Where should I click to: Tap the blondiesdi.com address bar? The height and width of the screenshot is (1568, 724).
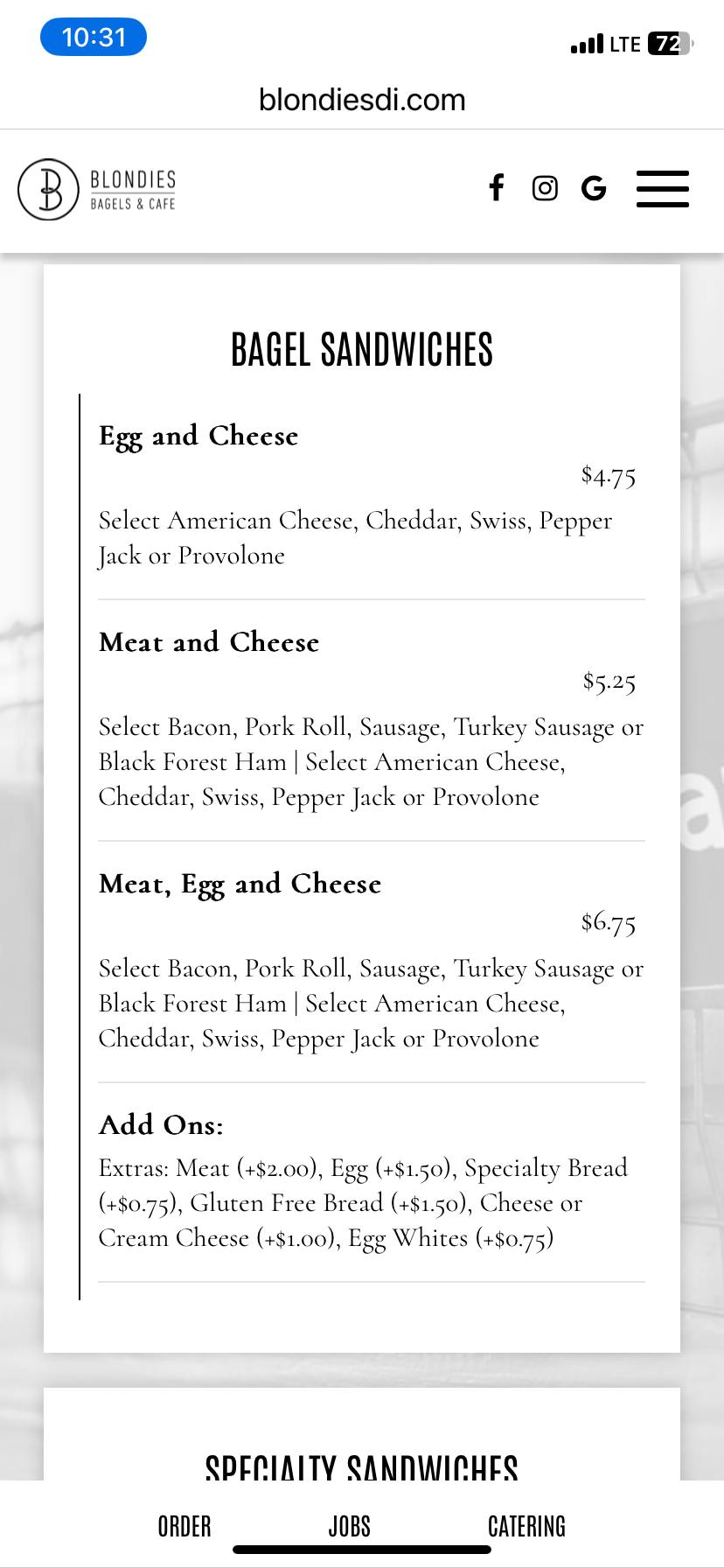(362, 100)
